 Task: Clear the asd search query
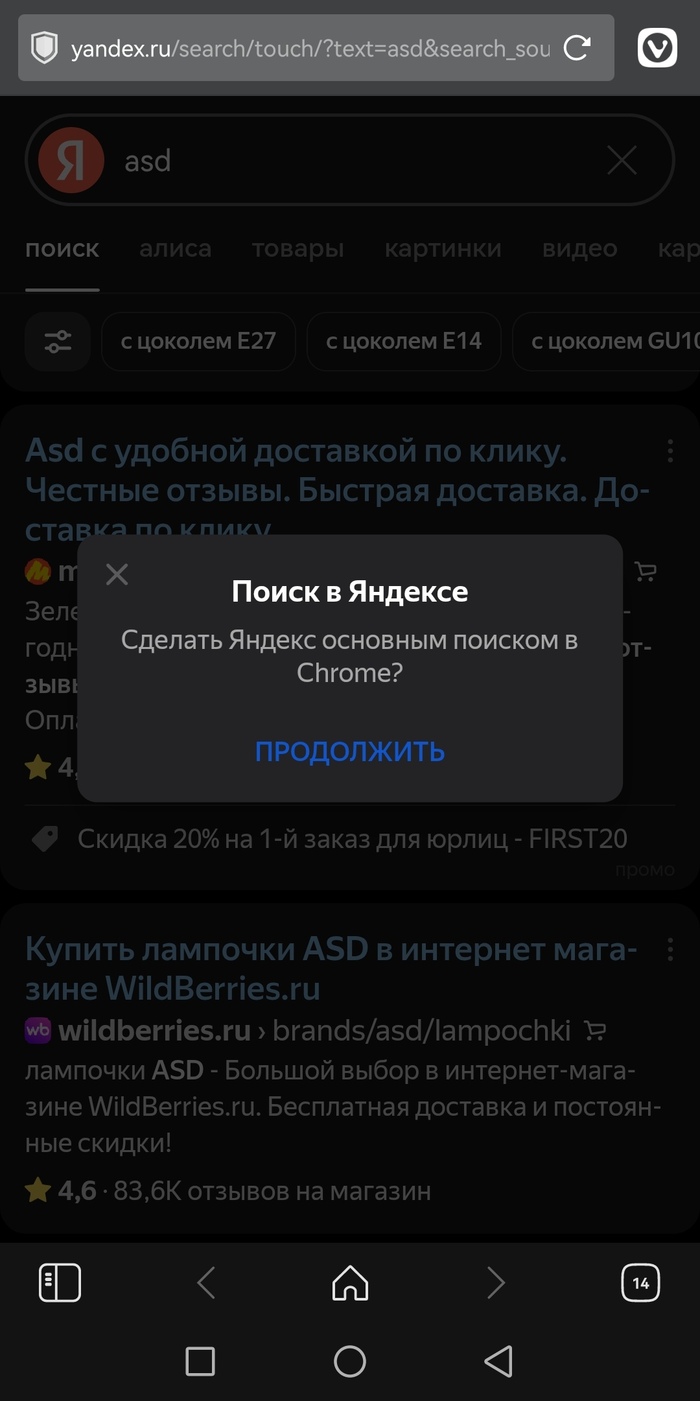(x=622, y=160)
